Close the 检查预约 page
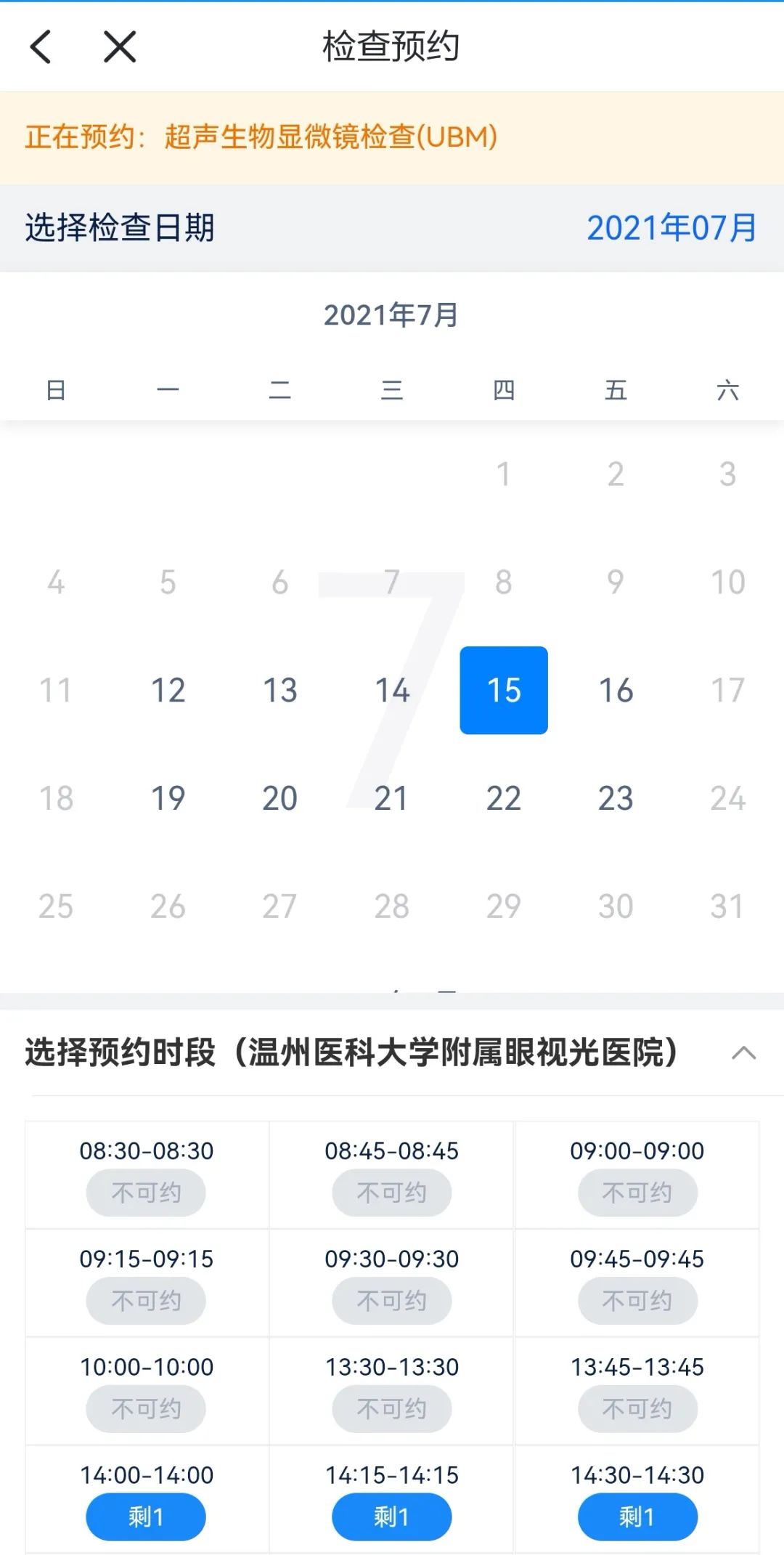Image resolution: width=784 pixels, height=1555 pixels. pyautogui.click(x=120, y=47)
